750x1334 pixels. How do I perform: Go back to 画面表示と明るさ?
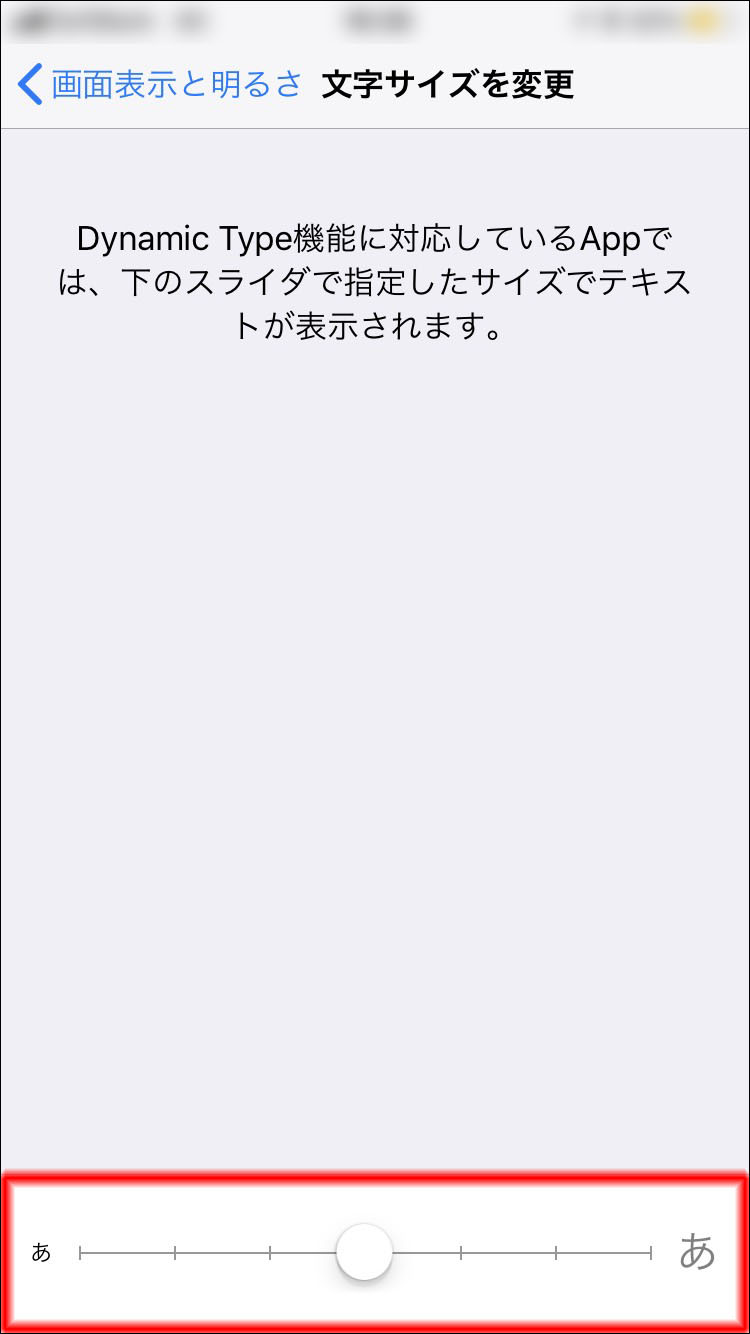point(160,85)
